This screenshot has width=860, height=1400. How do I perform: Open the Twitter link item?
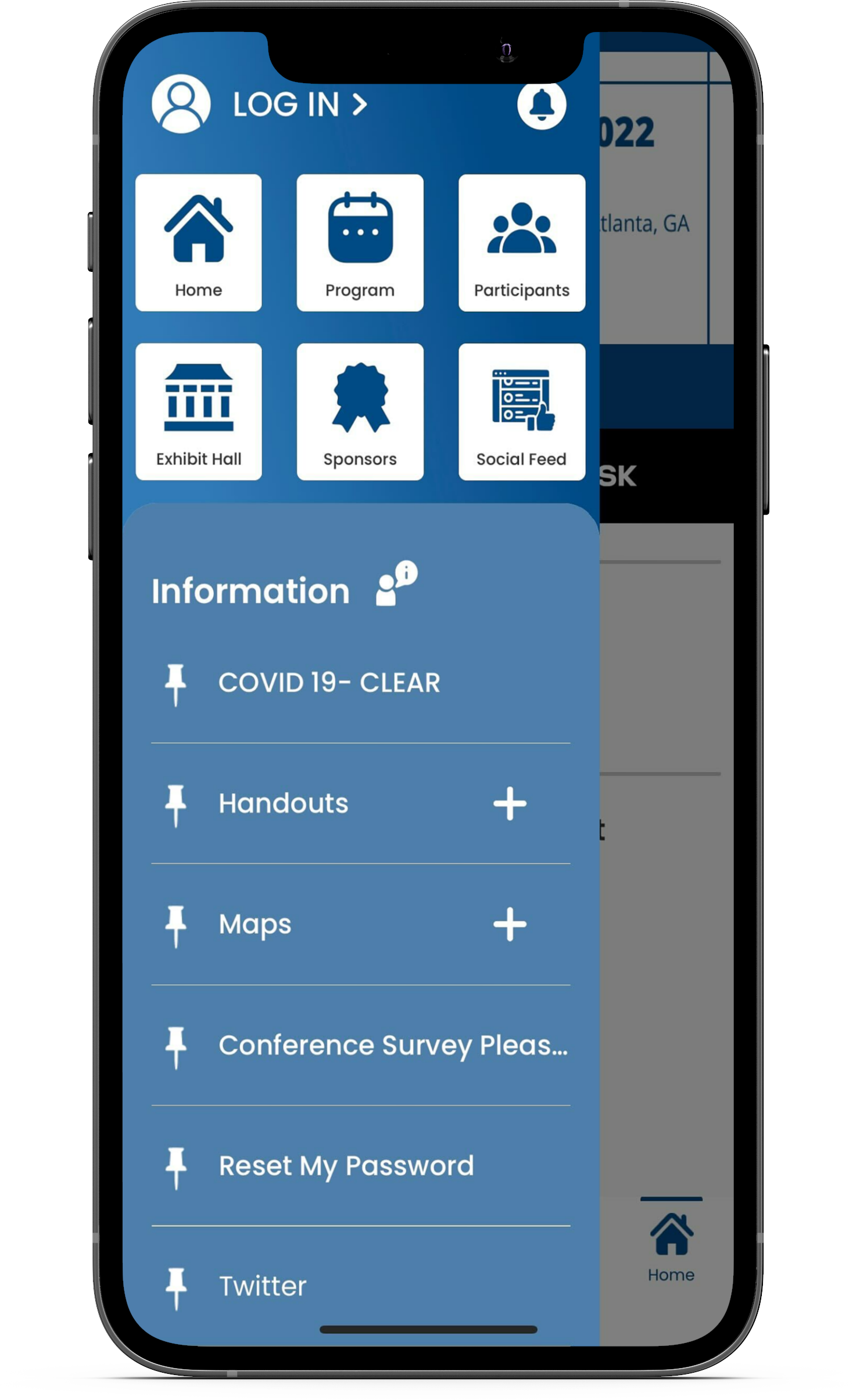pos(263,1287)
